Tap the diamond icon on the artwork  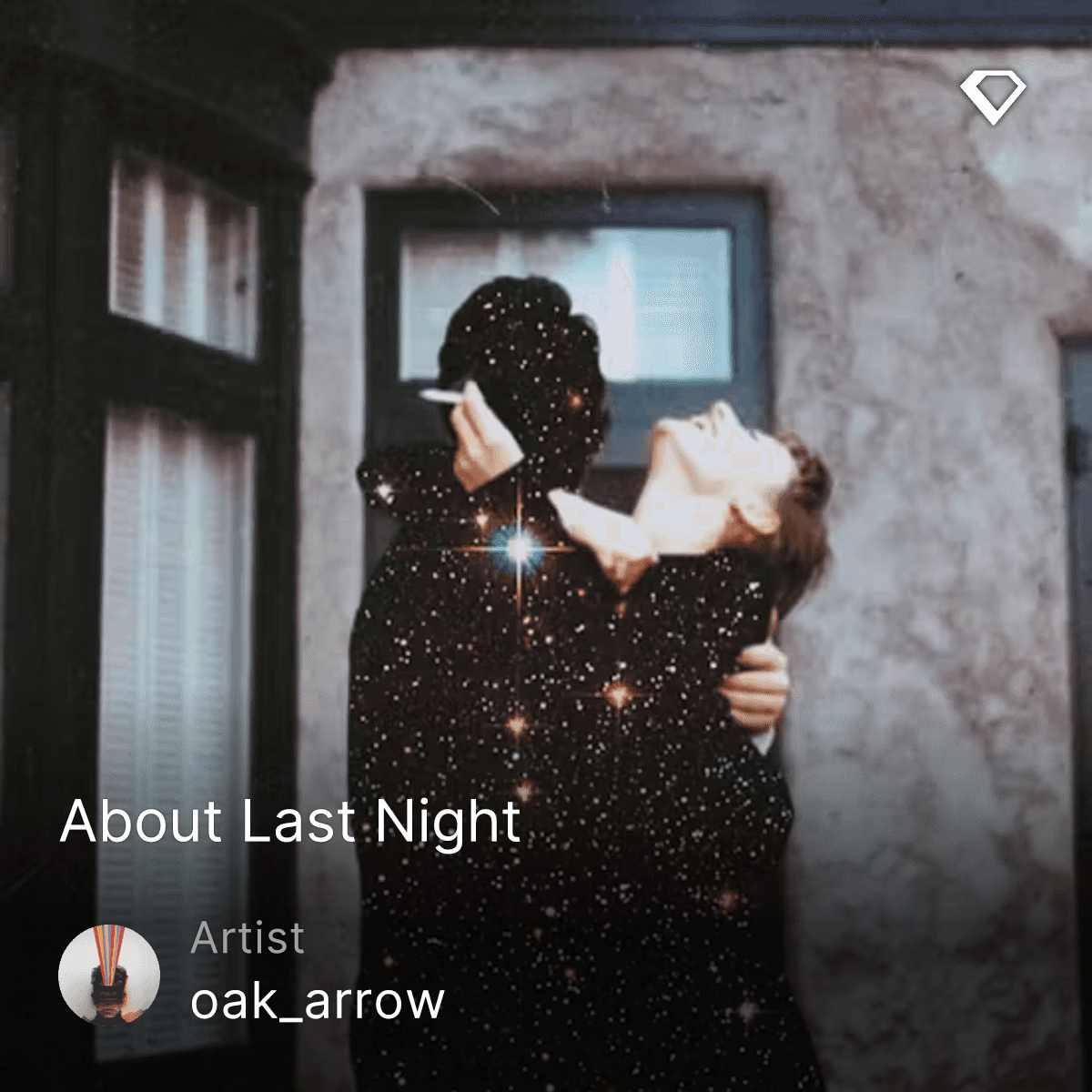pyautogui.click(x=992, y=96)
